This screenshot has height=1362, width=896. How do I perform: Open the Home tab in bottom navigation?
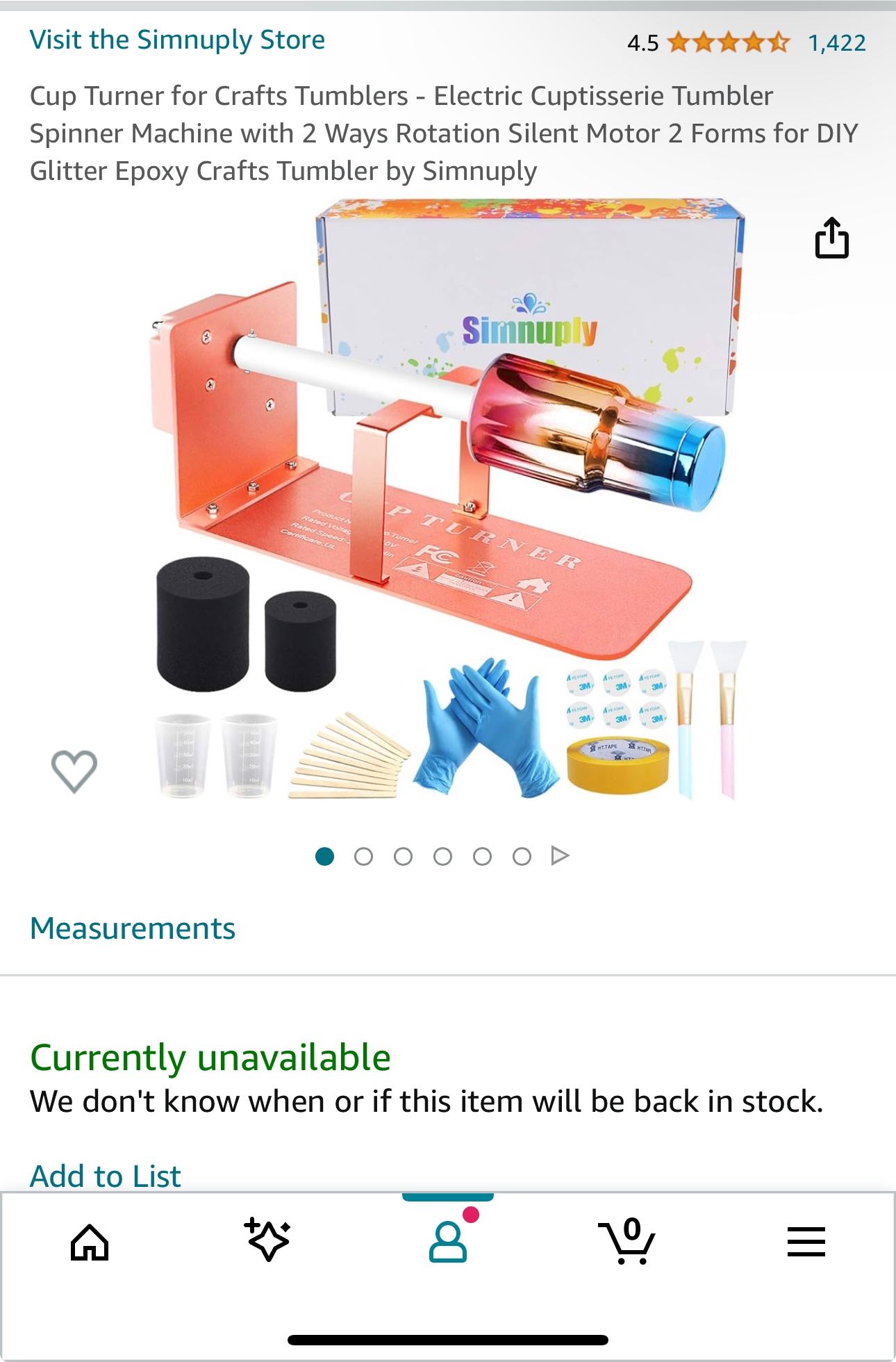(90, 1243)
